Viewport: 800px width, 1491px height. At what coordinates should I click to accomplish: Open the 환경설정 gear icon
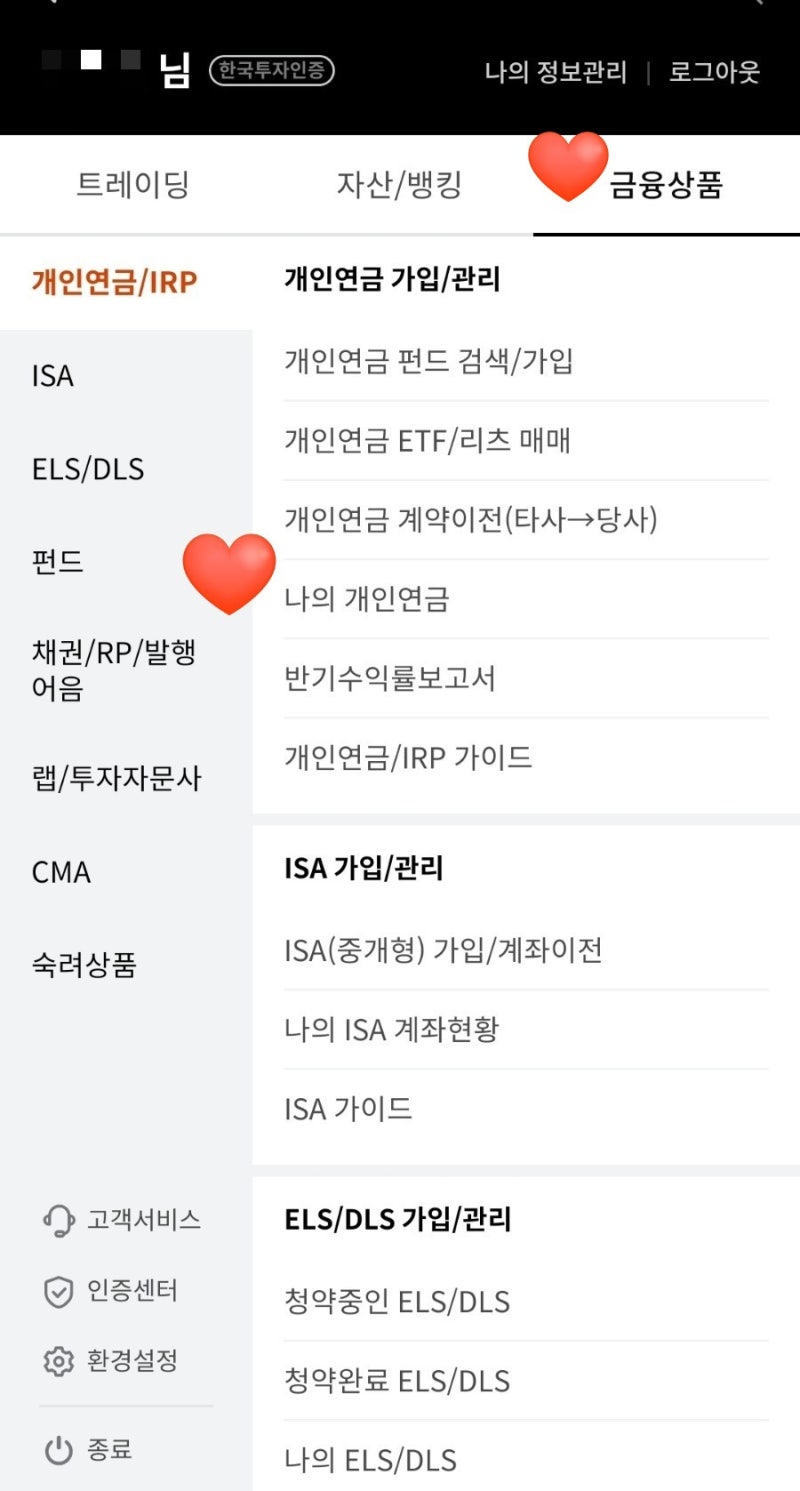pyautogui.click(x=57, y=1361)
